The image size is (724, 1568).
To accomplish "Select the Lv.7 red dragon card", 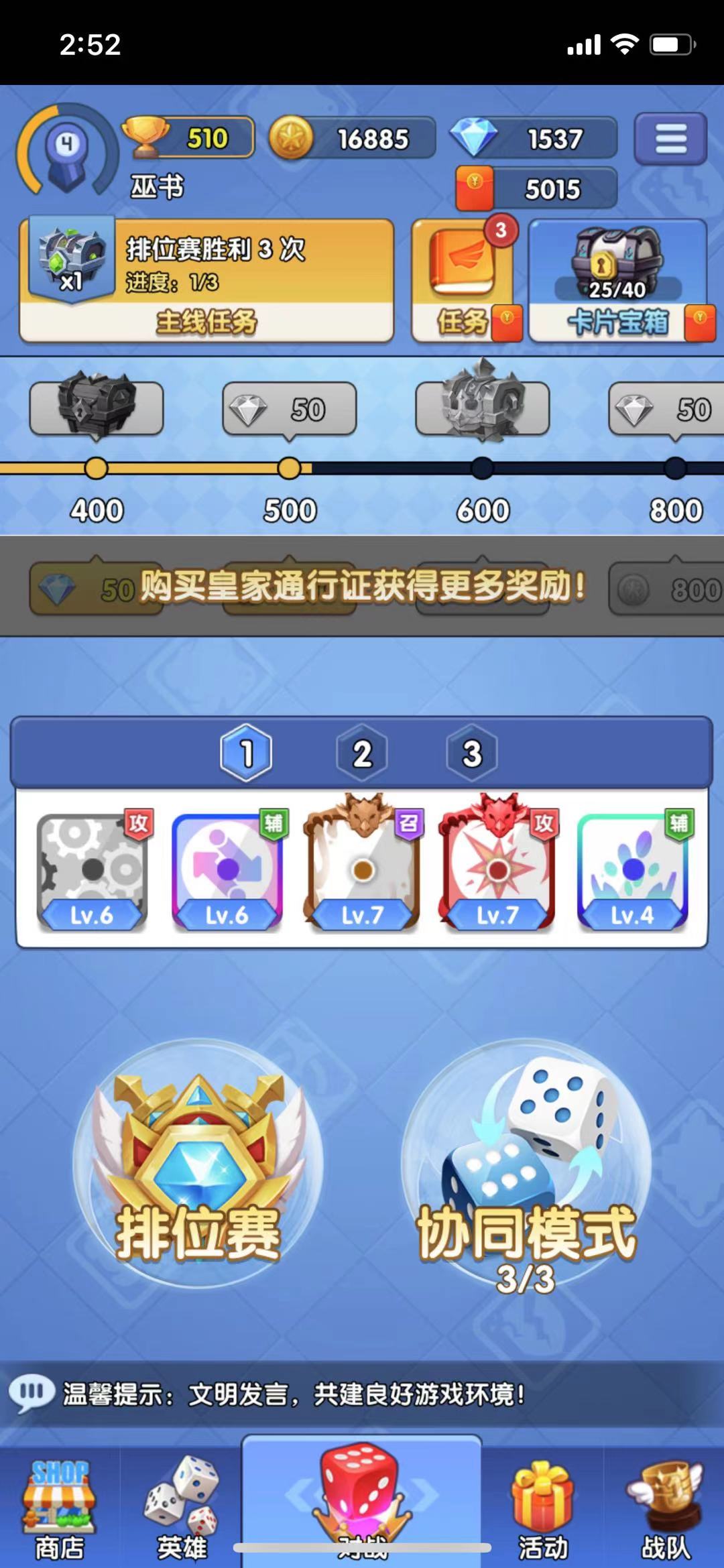I will click(x=497, y=861).
